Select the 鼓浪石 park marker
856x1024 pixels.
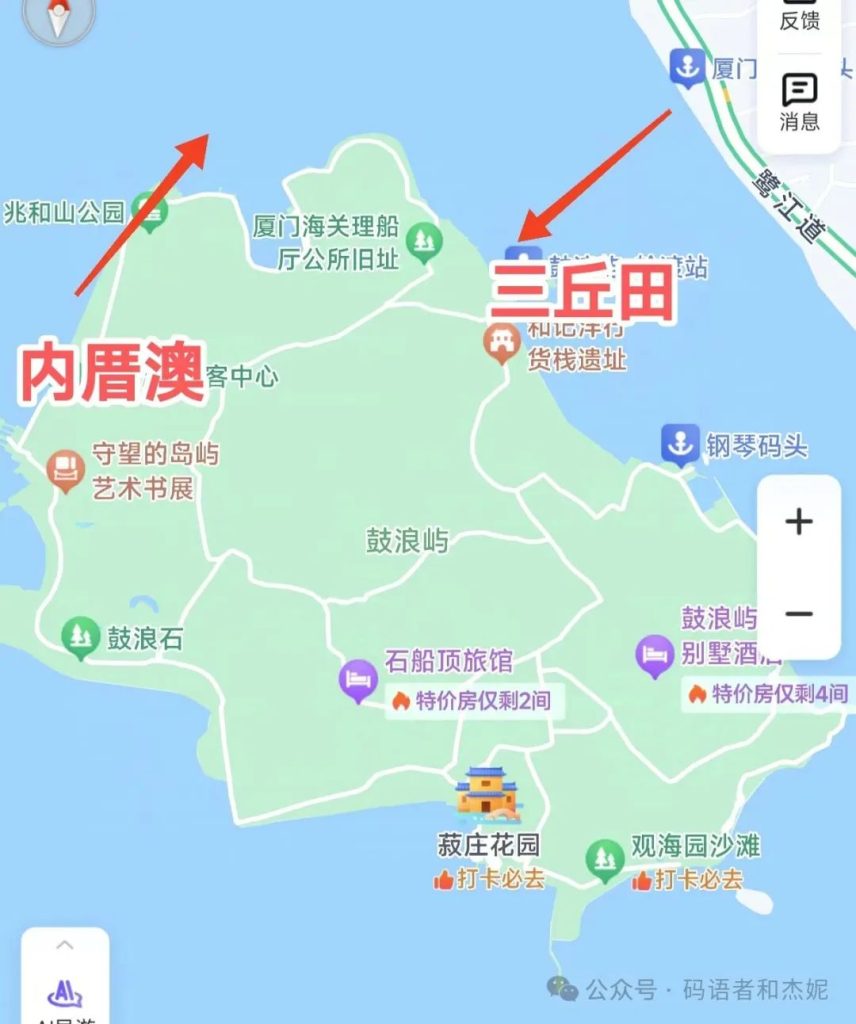pos(80,637)
